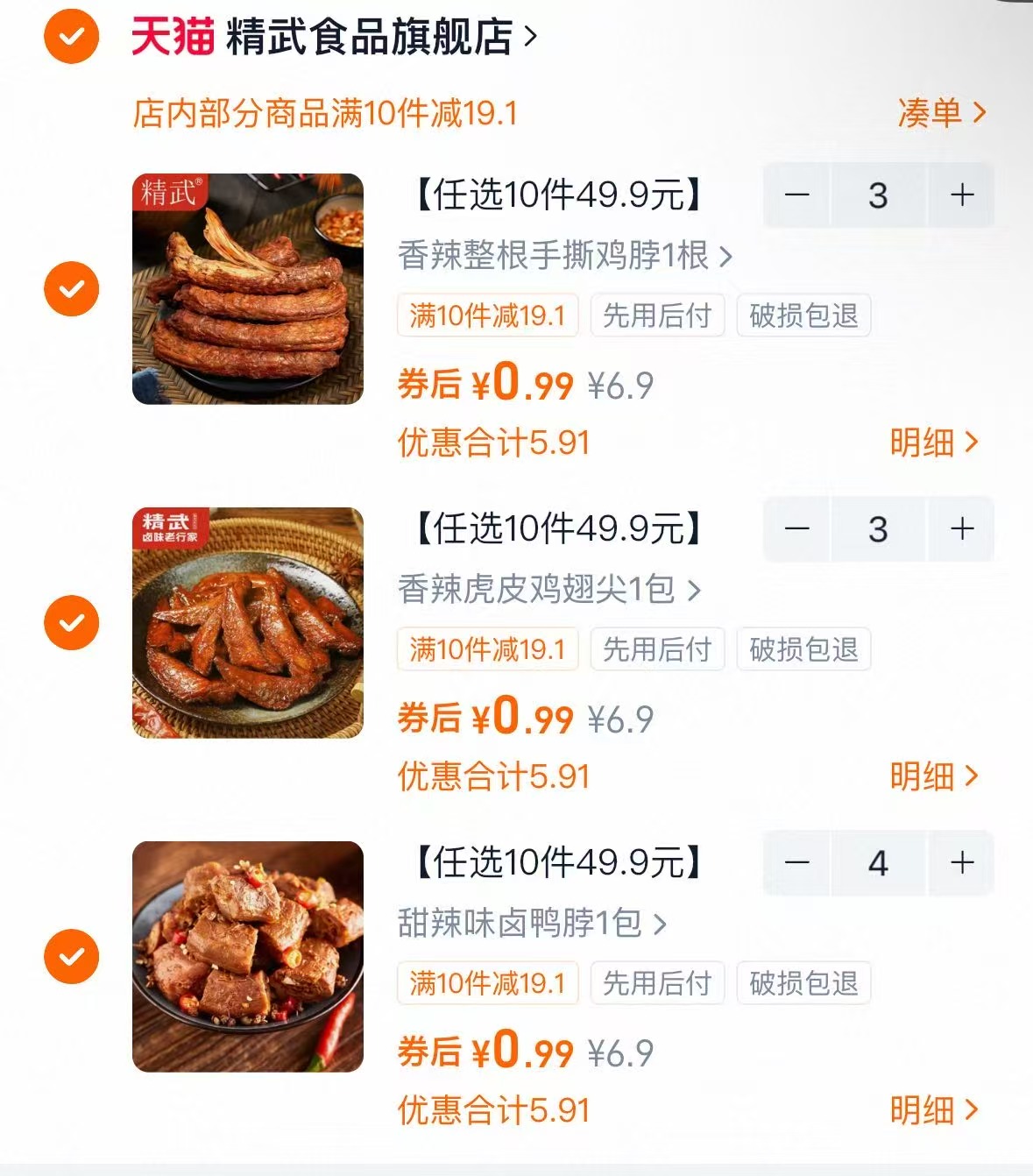Click plus icon beside 甜辣味卤鸭脖 quantity
The height and width of the screenshot is (1176, 1033).
960,863
